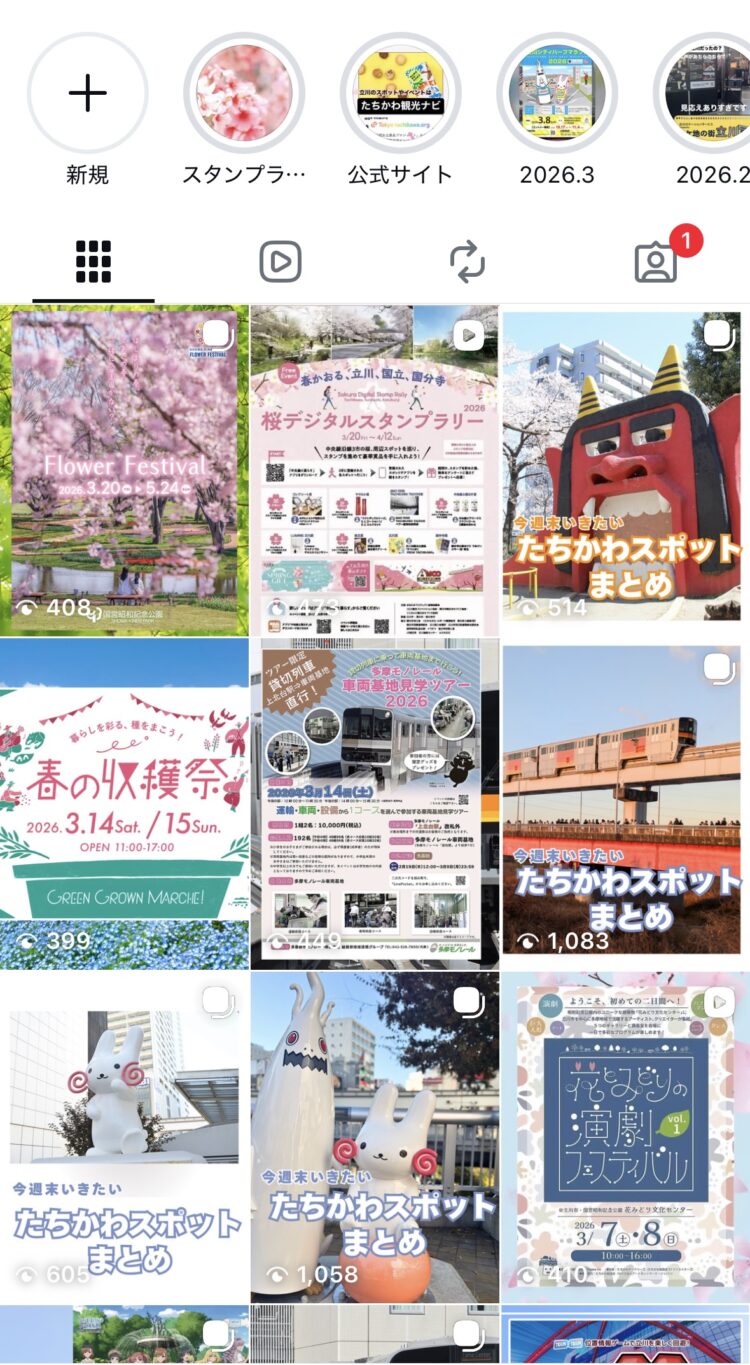This screenshot has width=750, height=1365.
Task: Switch to the reposts tab
Action: (x=467, y=262)
